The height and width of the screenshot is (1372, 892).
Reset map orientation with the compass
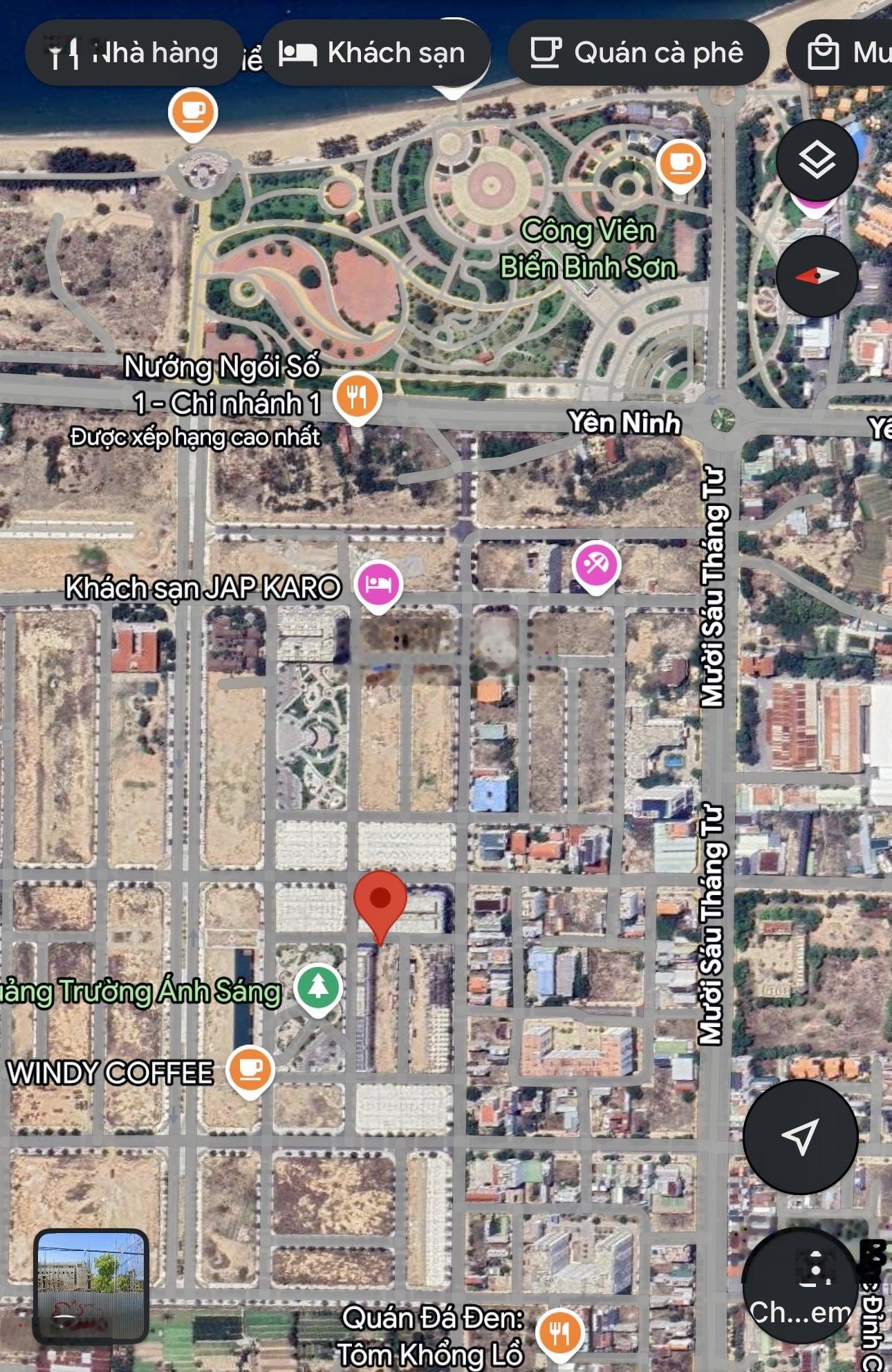[x=817, y=276]
